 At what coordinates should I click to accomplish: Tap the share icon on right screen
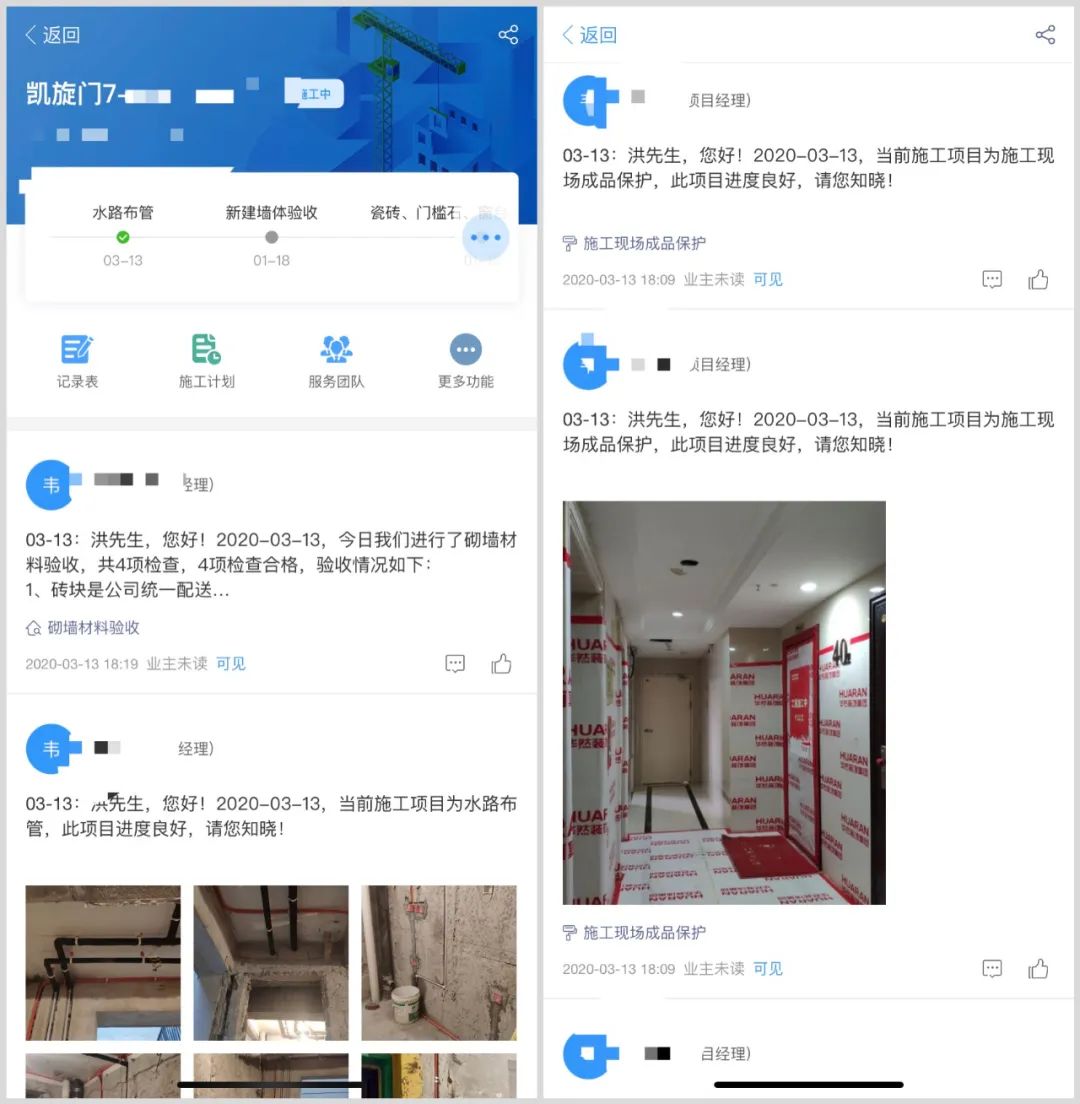tap(1045, 33)
